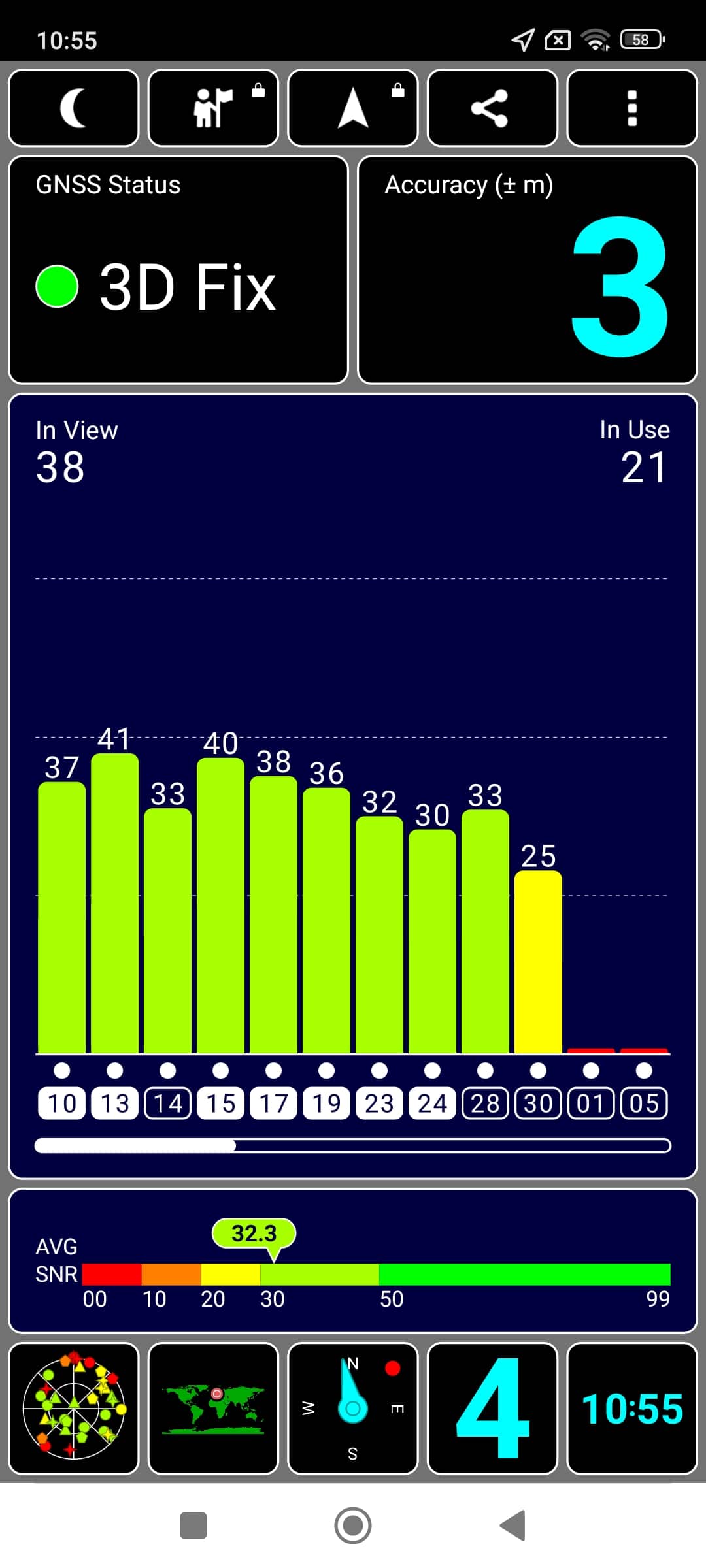Tap the GNSS Status 3D Fix card
Screen dimensions: 706x1568
tap(178, 270)
